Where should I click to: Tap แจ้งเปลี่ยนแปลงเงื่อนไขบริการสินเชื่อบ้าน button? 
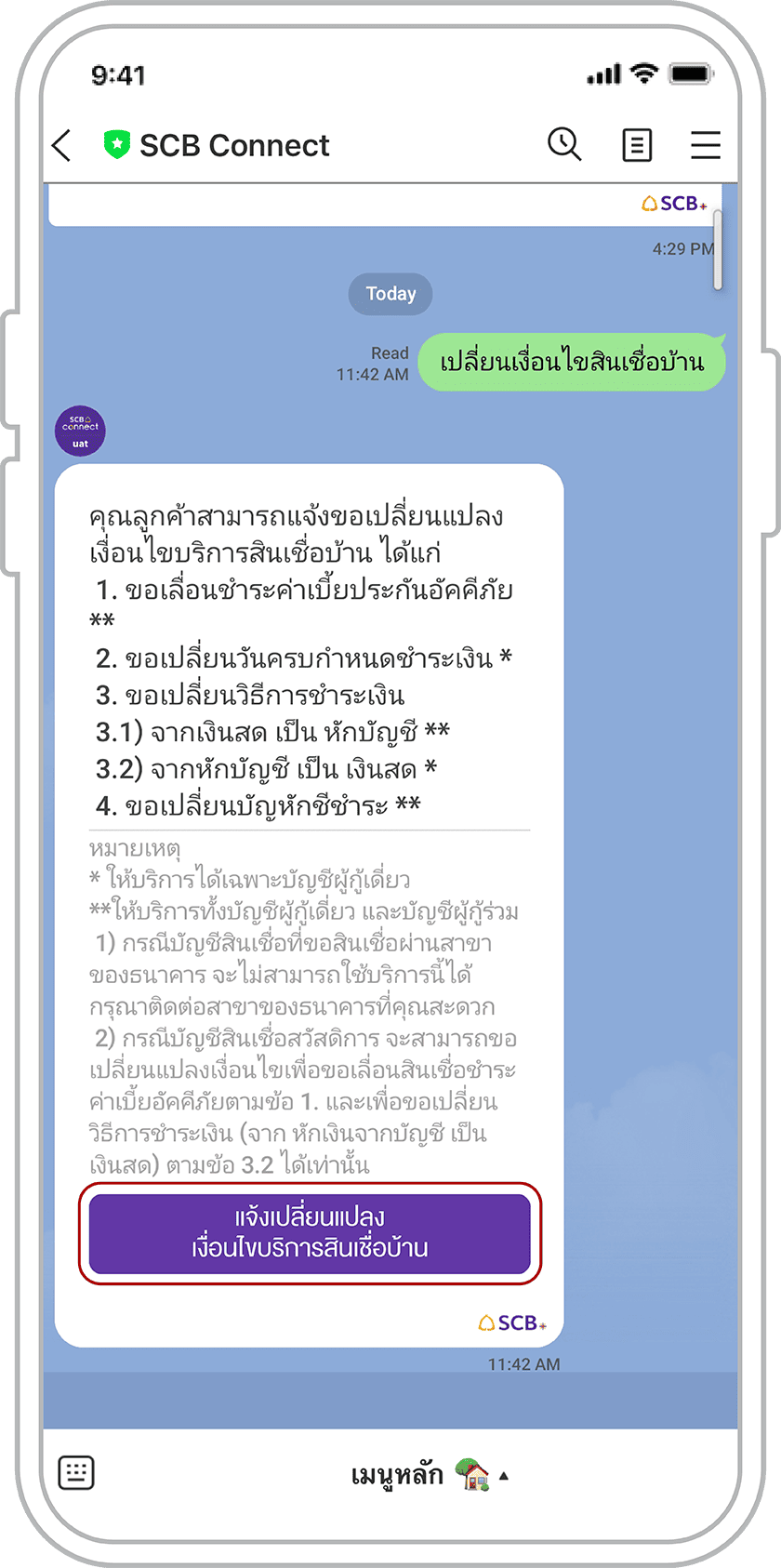[310, 1233]
